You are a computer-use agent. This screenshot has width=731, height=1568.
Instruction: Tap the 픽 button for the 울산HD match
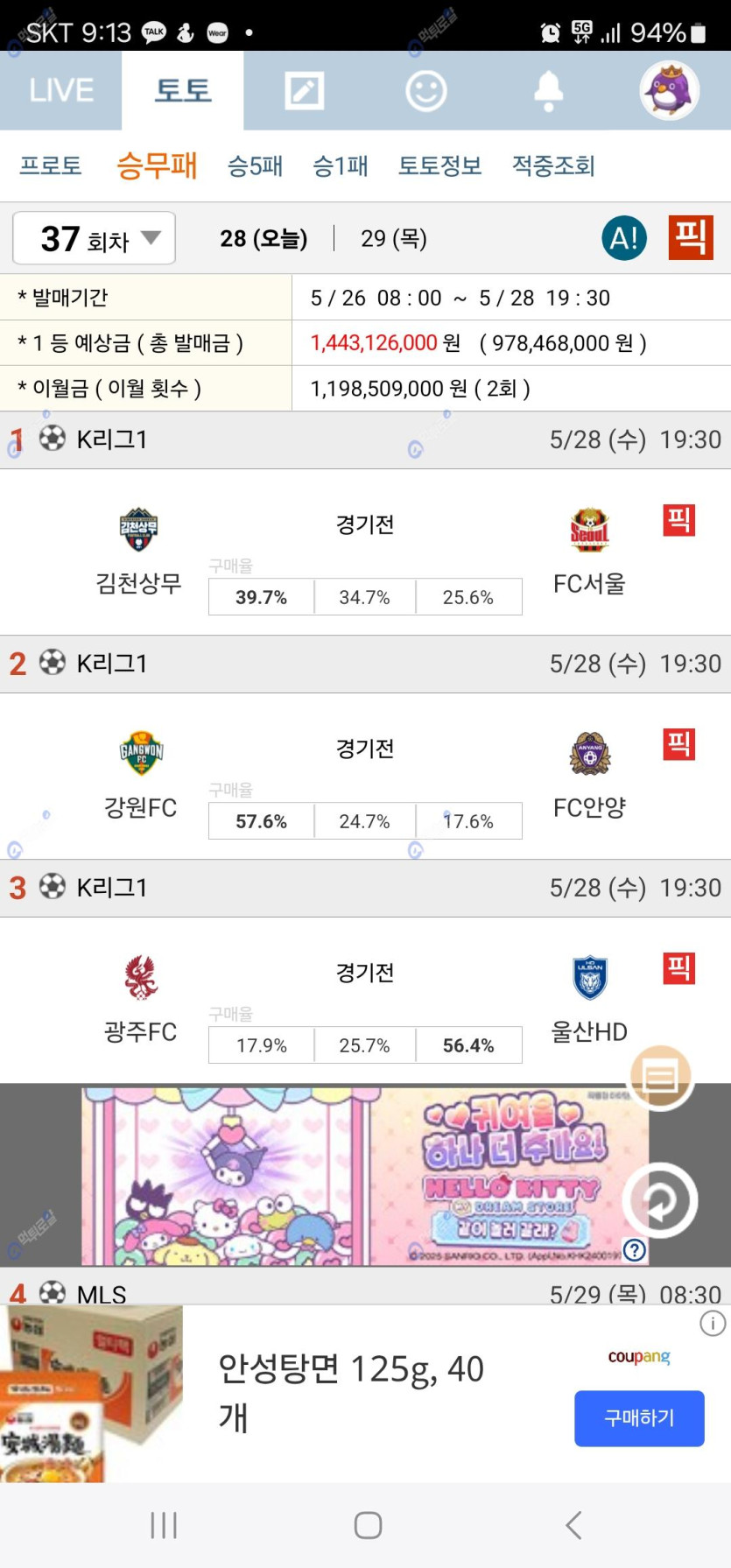click(678, 969)
